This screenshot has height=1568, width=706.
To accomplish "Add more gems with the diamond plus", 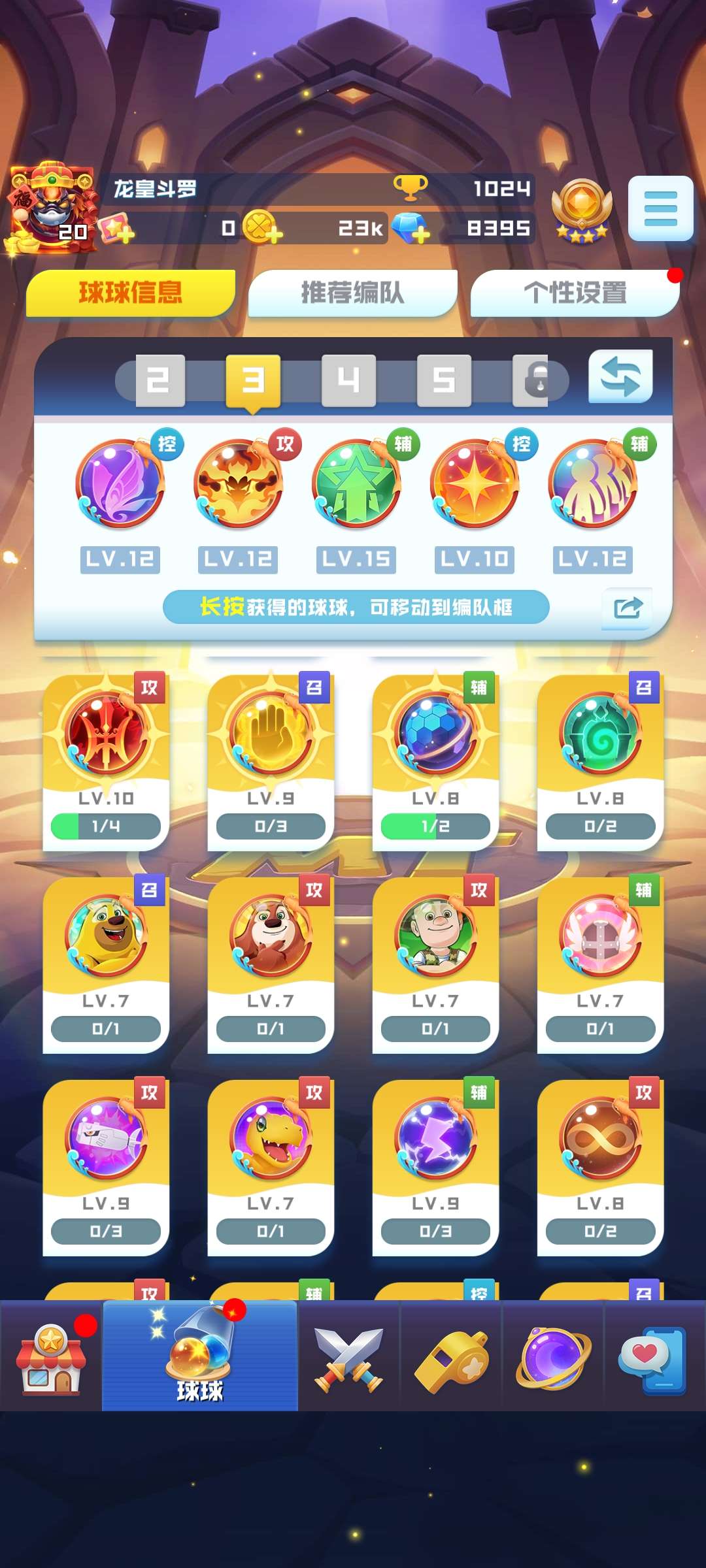I will tap(412, 228).
